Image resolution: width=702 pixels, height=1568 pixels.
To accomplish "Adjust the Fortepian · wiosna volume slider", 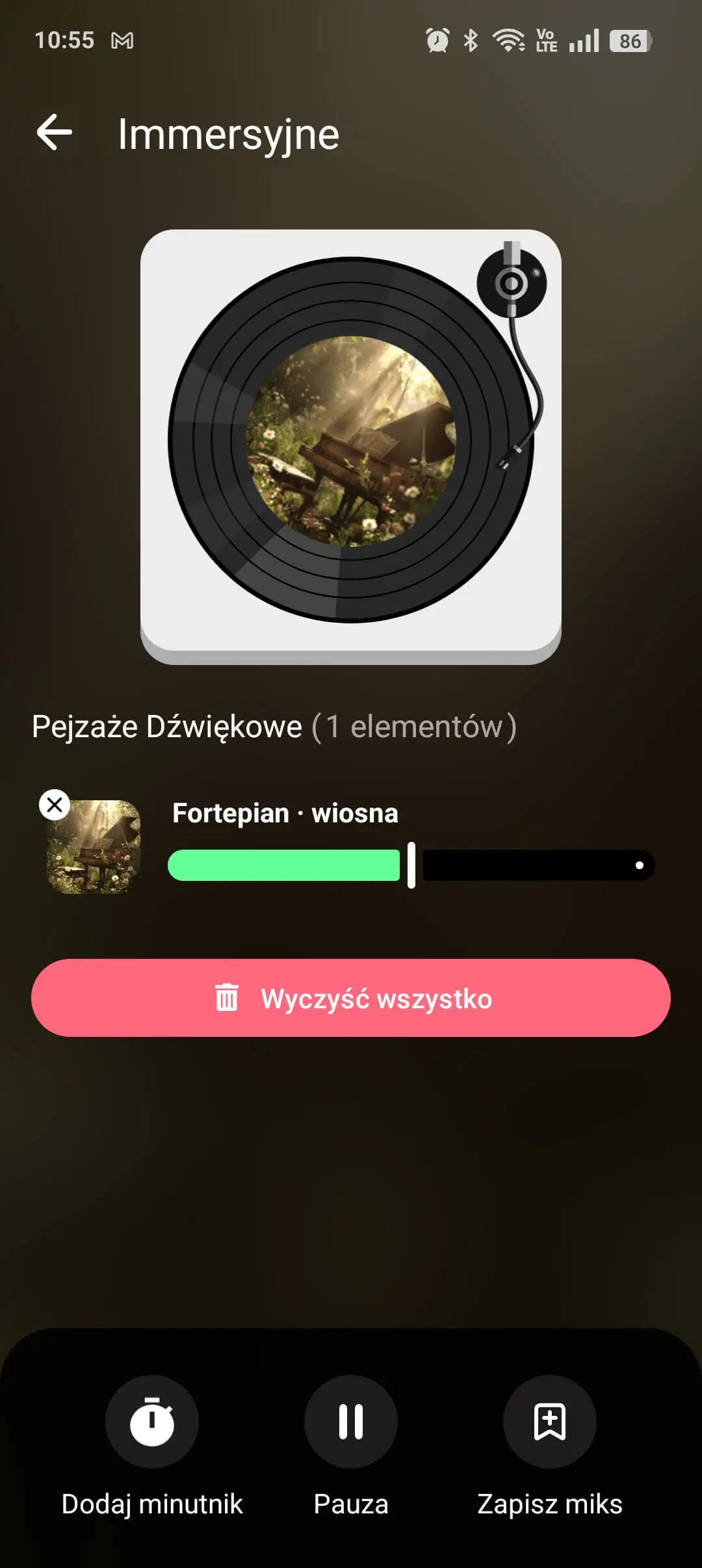I will point(411,865).
